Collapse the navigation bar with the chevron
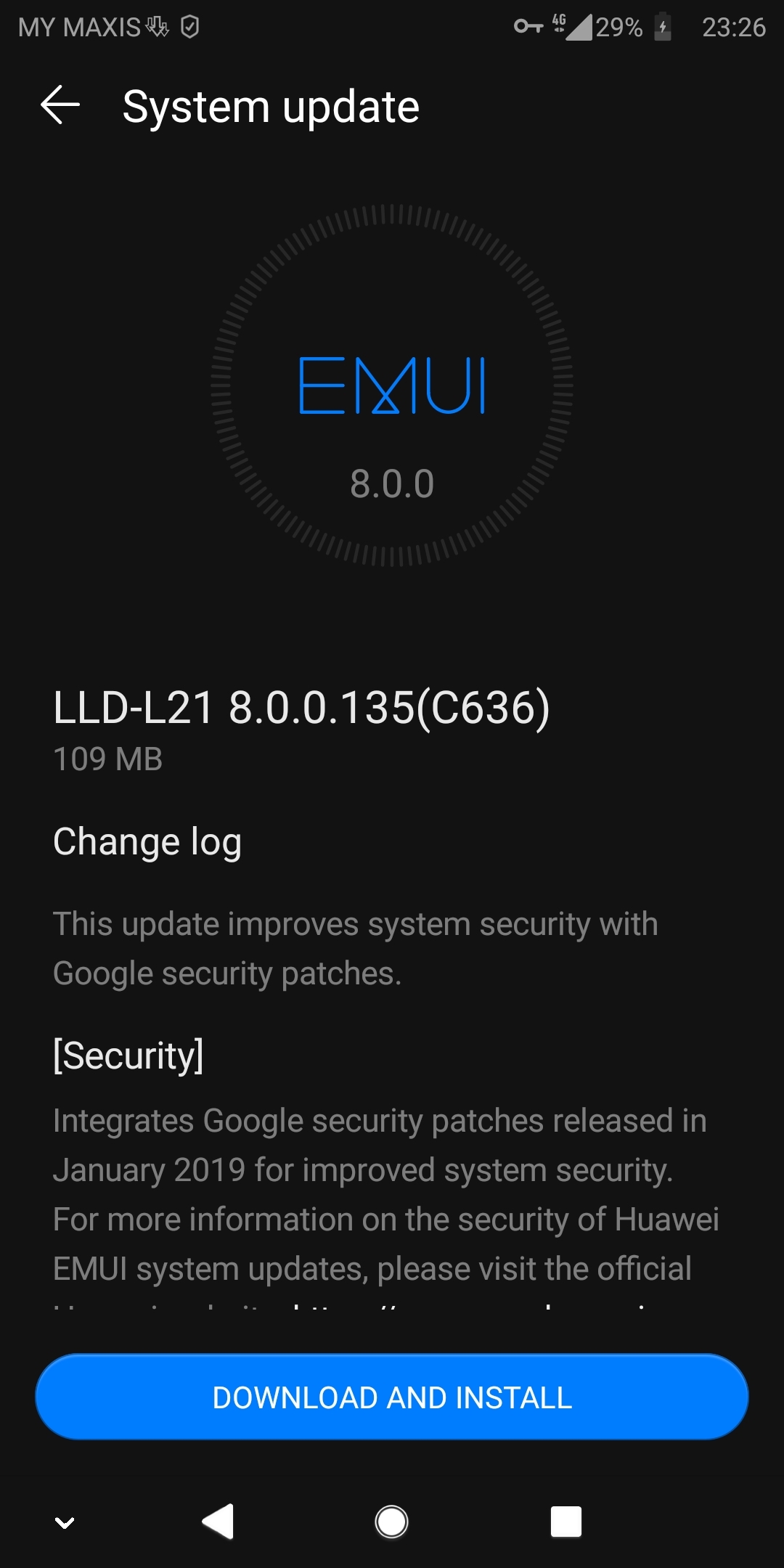 65,1520
